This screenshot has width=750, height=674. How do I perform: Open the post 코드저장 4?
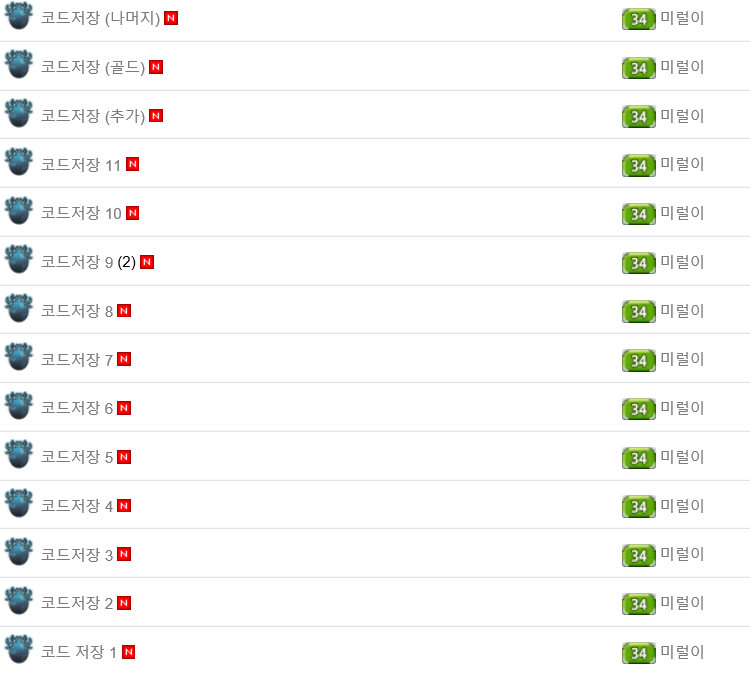[x=76, y=506]
